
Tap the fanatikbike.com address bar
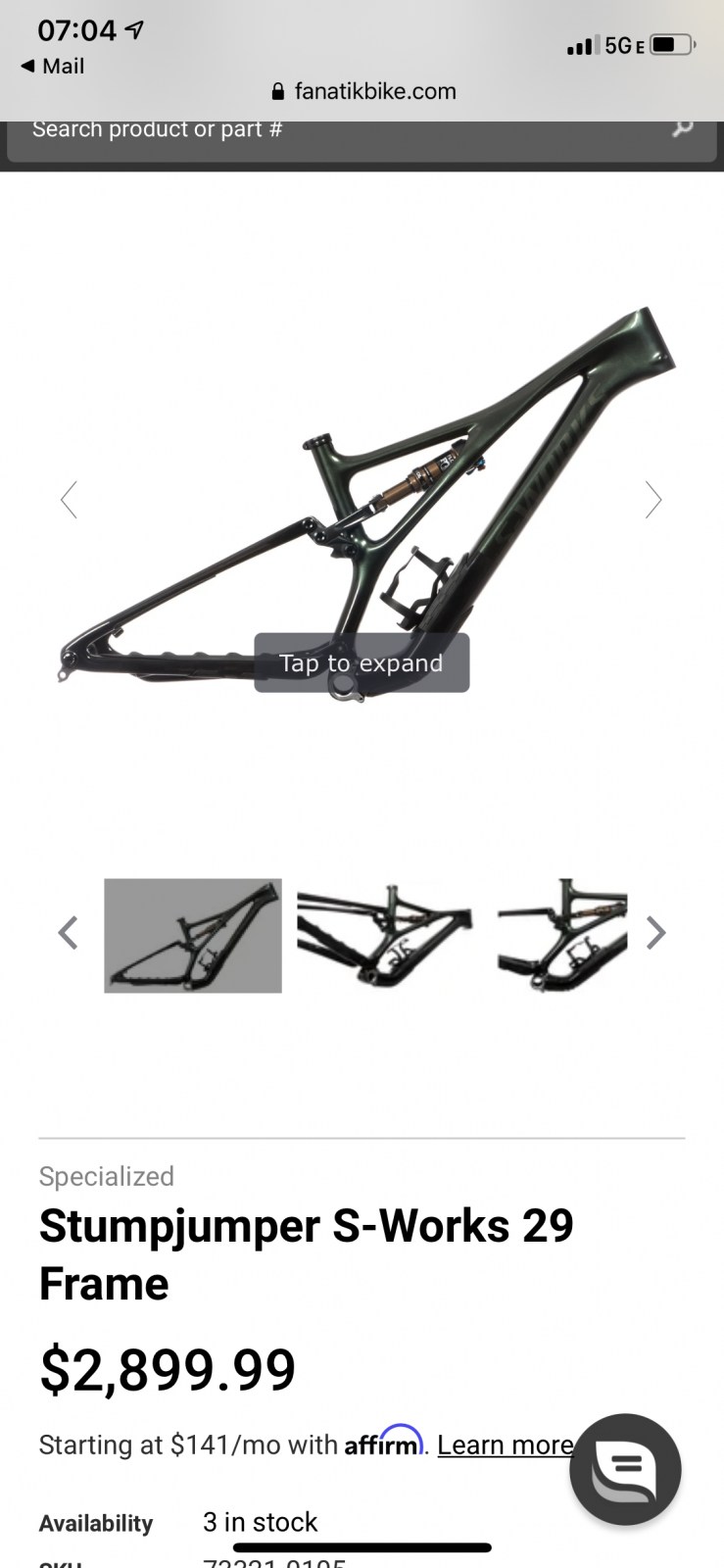[x=363, y=91]
